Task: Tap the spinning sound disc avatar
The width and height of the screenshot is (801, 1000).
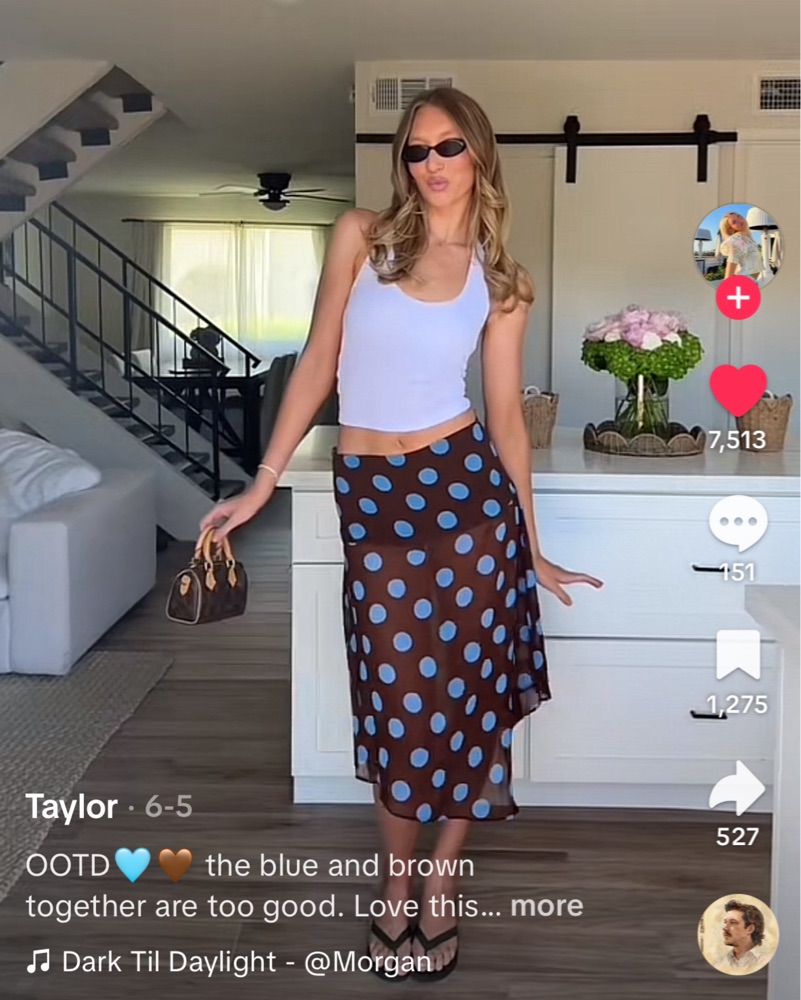Action: (738, 935)
